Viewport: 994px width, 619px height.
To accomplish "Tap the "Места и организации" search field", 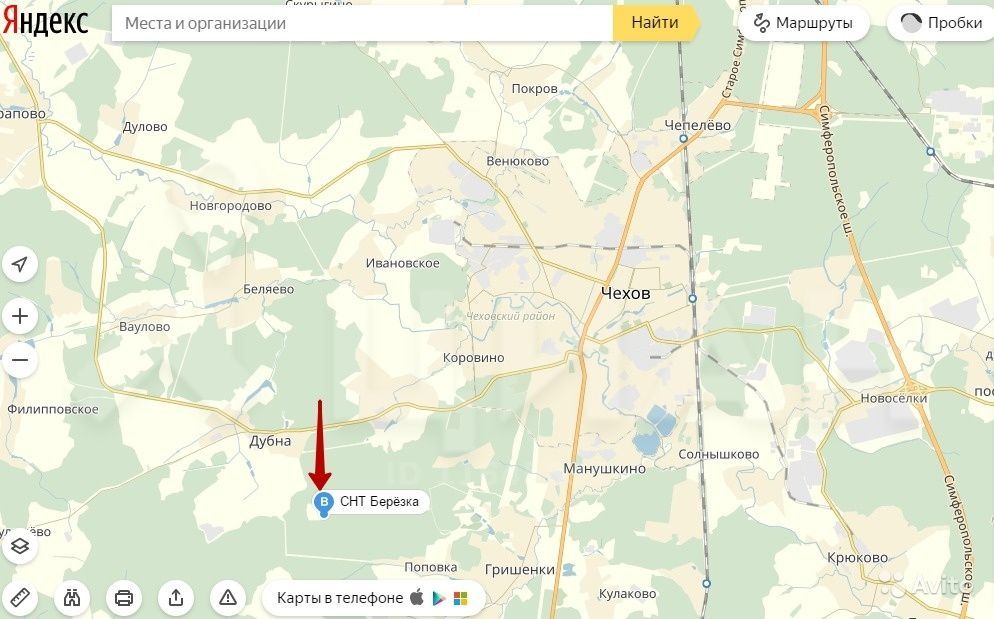I will click(360, 23).
